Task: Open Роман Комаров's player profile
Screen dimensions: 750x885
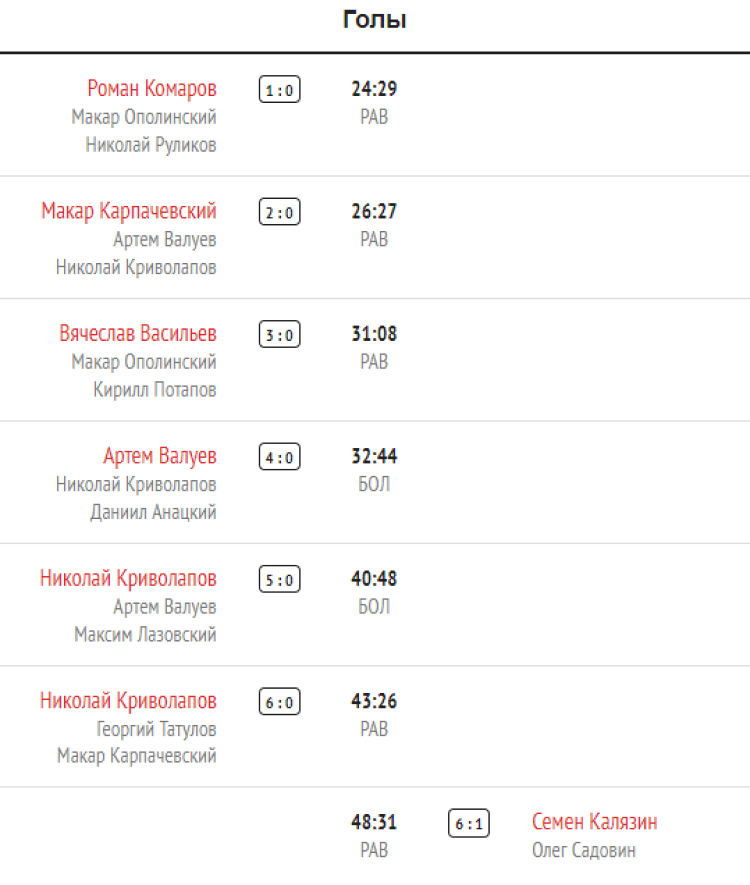Action: (152, 89)
